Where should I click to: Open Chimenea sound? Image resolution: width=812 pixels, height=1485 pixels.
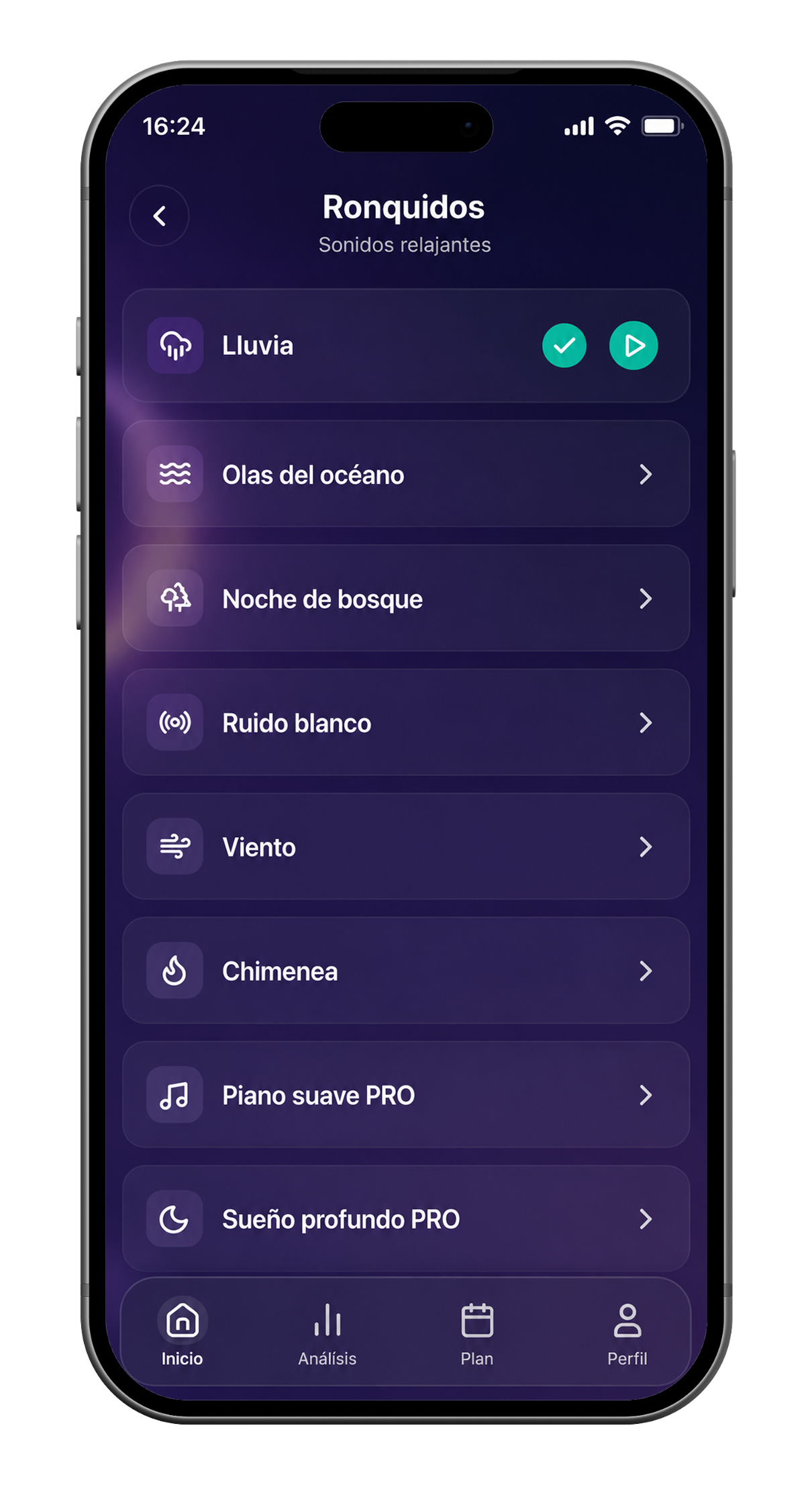[x=406, y=971]
